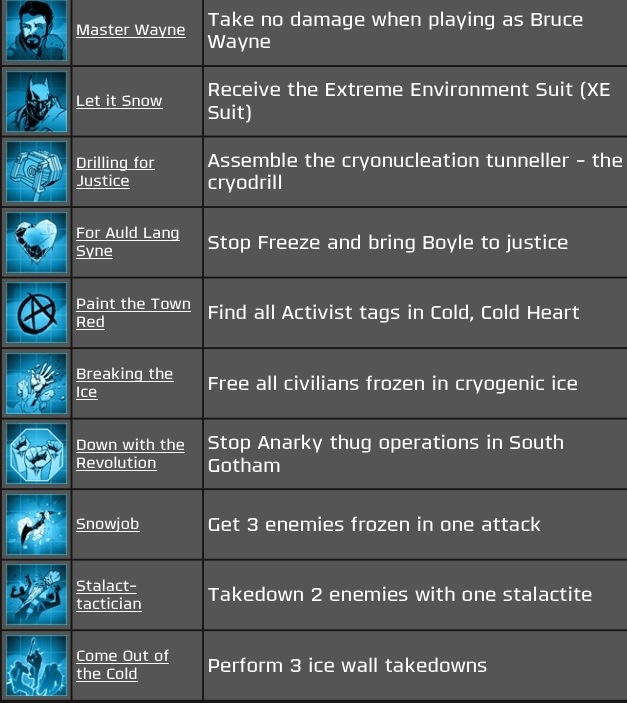This screenshot has height=703, width=627.
Task: View the Paint the Town Red link
Action: 133,304
